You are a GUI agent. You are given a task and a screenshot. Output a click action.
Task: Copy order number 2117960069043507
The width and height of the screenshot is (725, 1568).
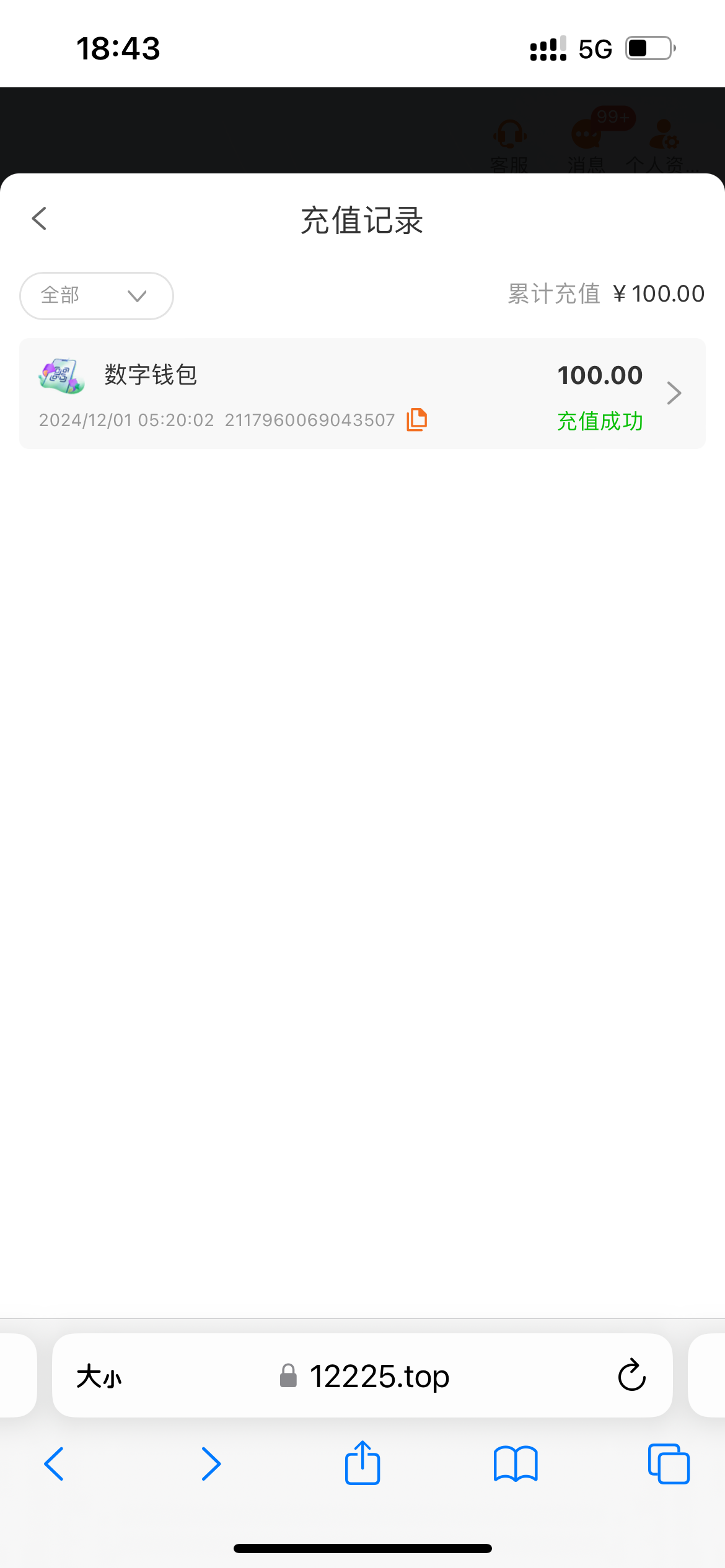coord(416,420)
